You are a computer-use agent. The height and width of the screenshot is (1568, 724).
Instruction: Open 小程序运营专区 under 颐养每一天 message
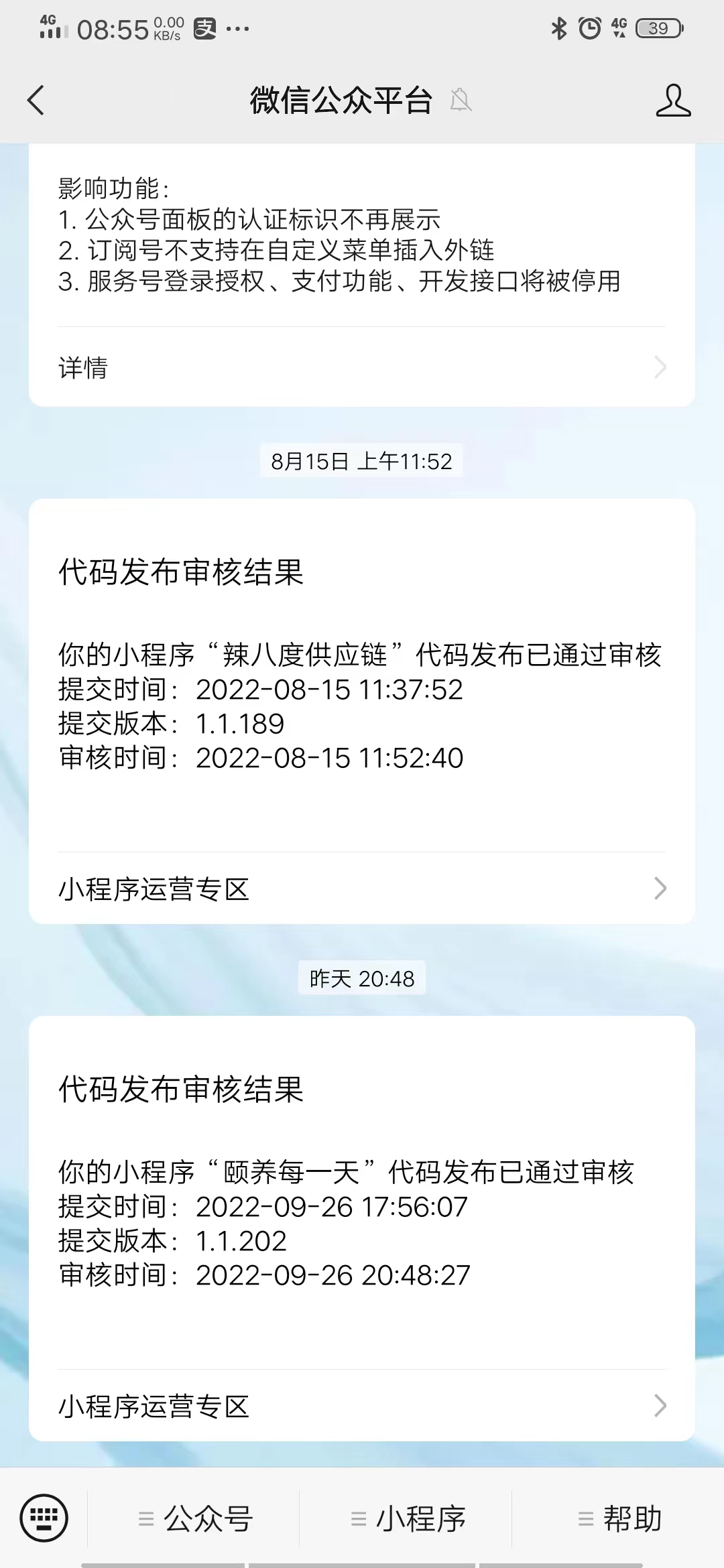tap(362, 1406)
